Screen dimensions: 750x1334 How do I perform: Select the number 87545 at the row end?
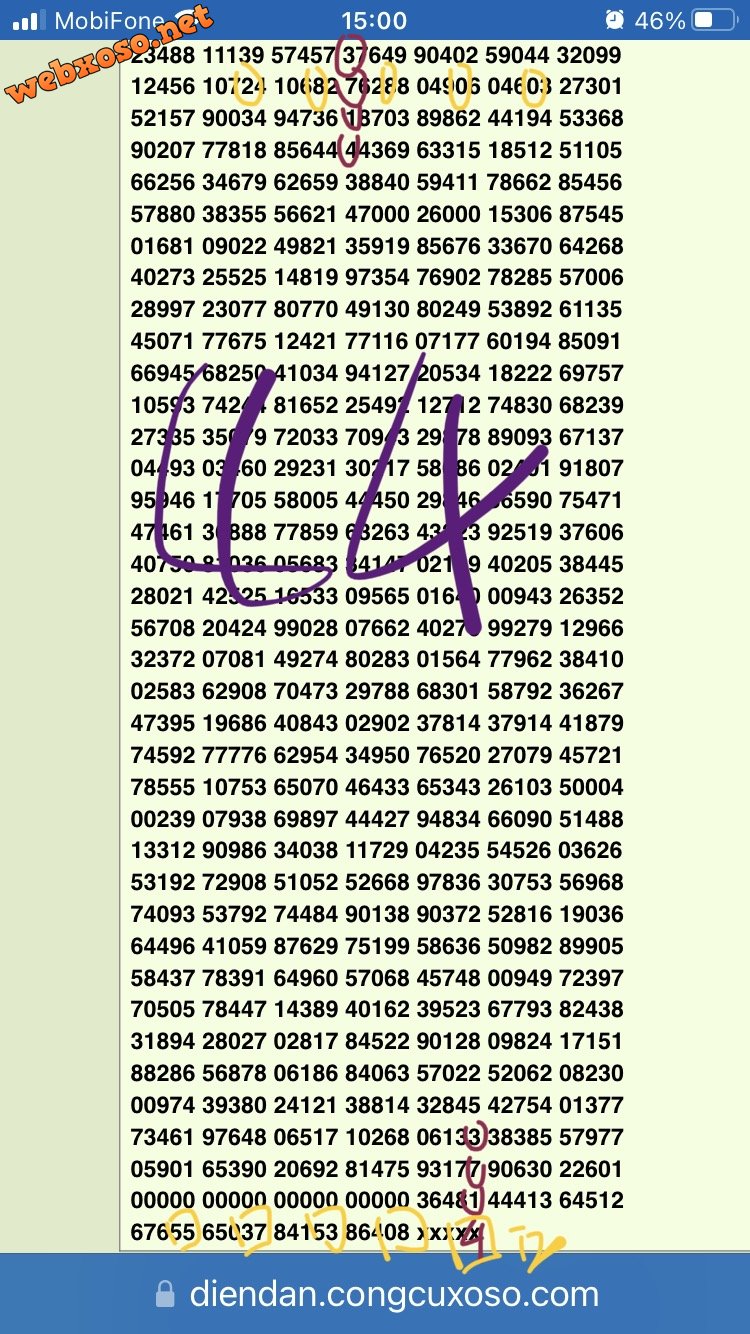coord(588,214)
